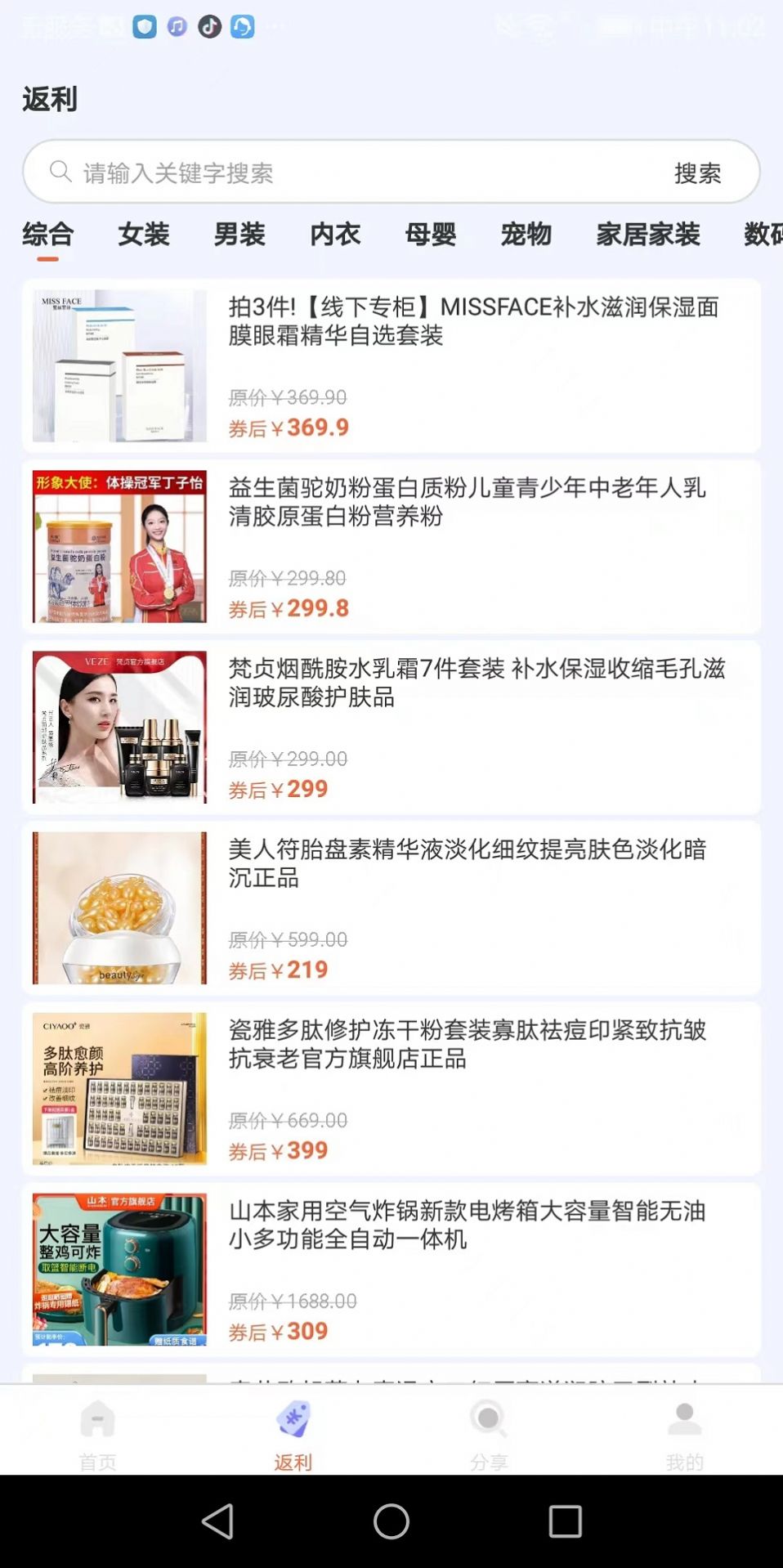The height and width of the screenshot is (1568, 783).
Task: Select the 母婴 category tab
Action: tap(432, 235)
